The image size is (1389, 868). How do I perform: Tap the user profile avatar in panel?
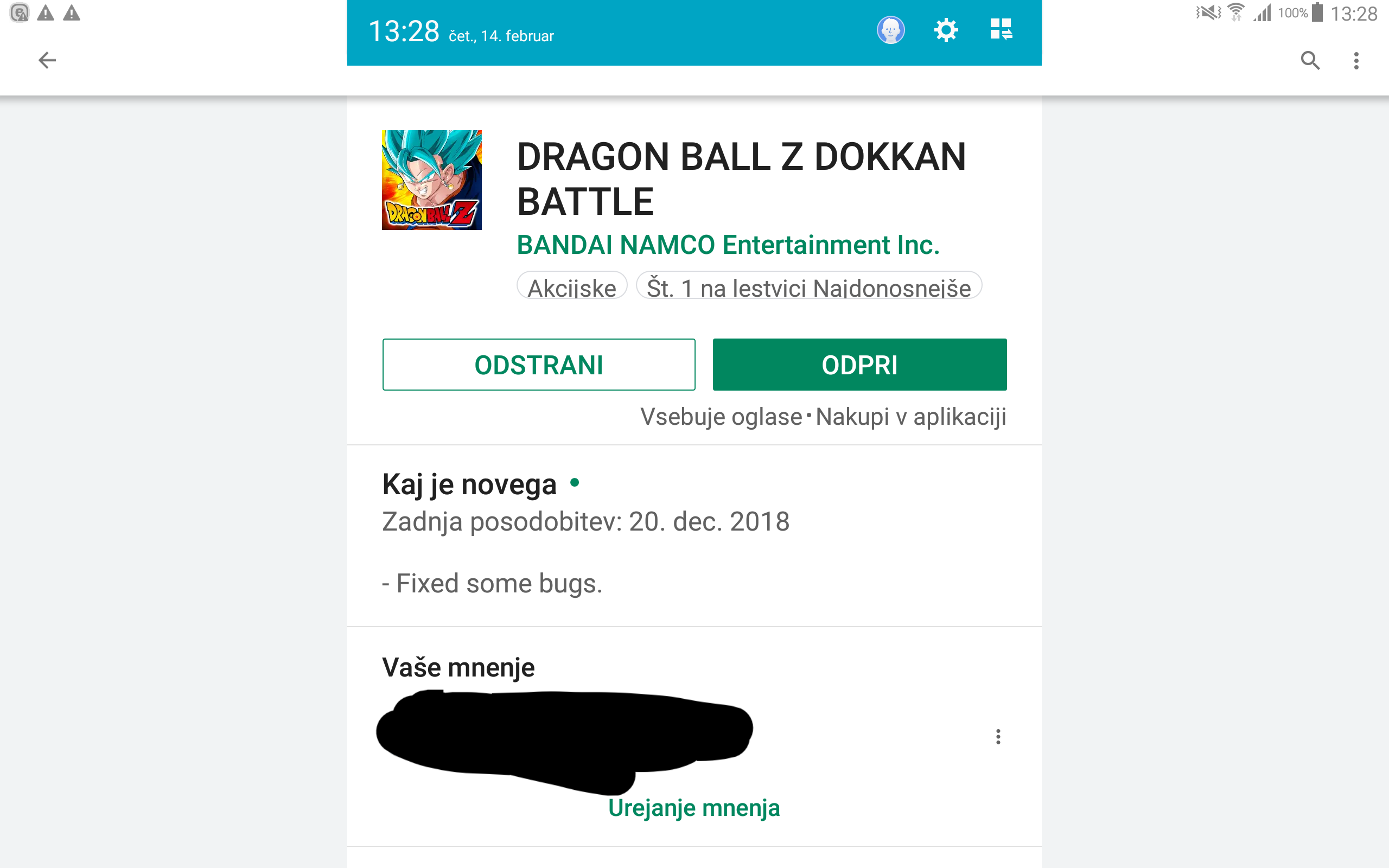coord(890,30)
